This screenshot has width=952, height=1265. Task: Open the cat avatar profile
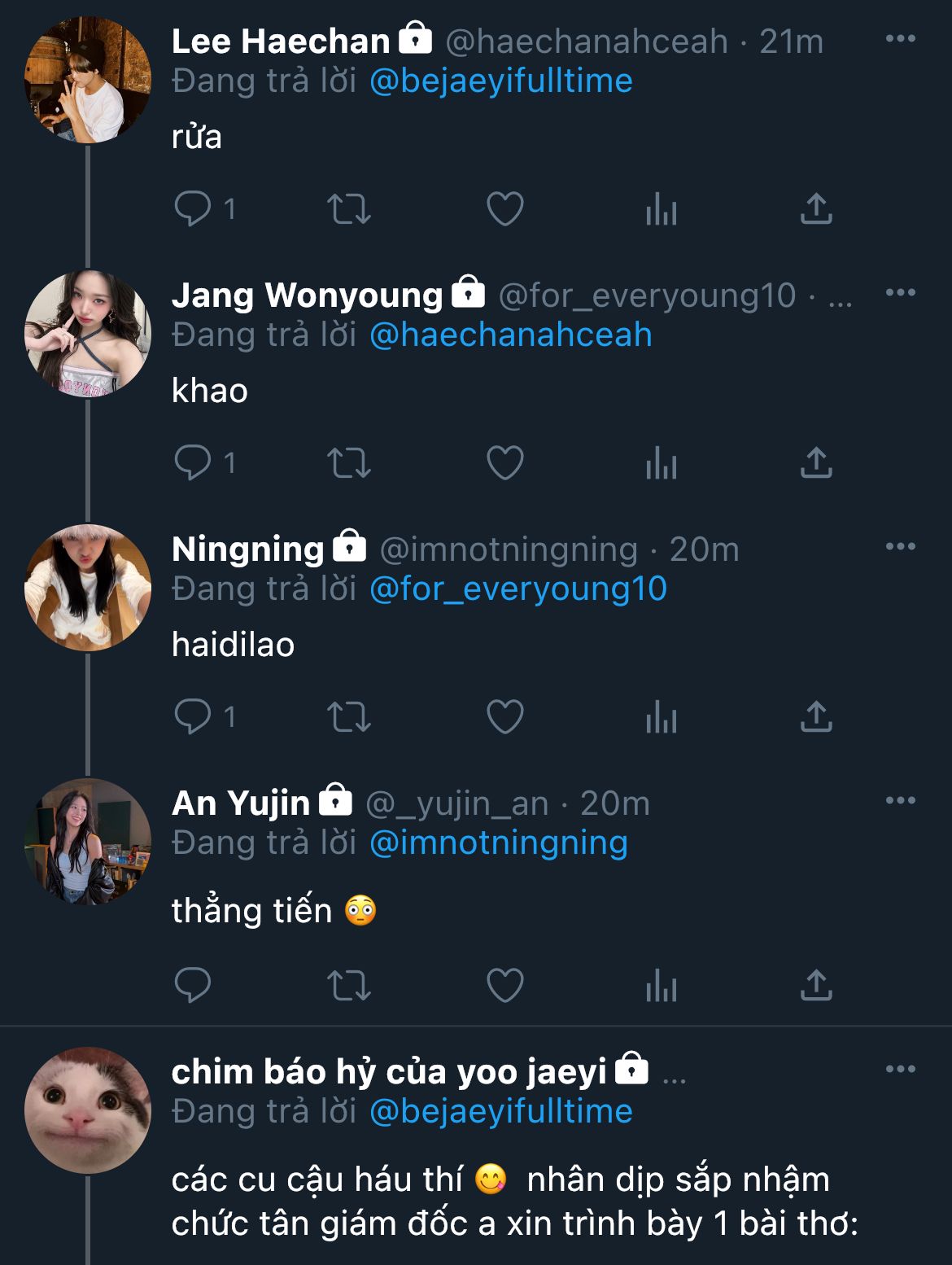pos(88,1110)
